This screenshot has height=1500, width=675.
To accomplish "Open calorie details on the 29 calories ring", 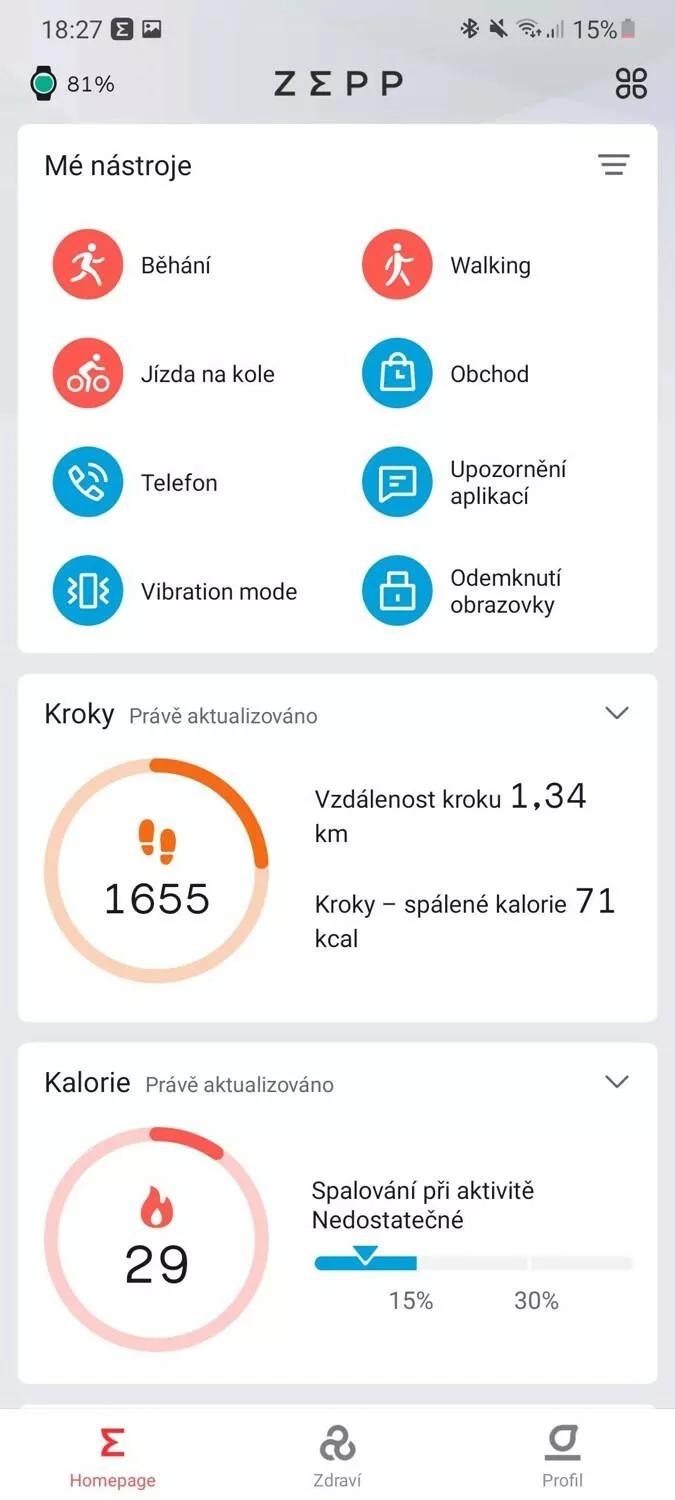I will [156, 1239].
